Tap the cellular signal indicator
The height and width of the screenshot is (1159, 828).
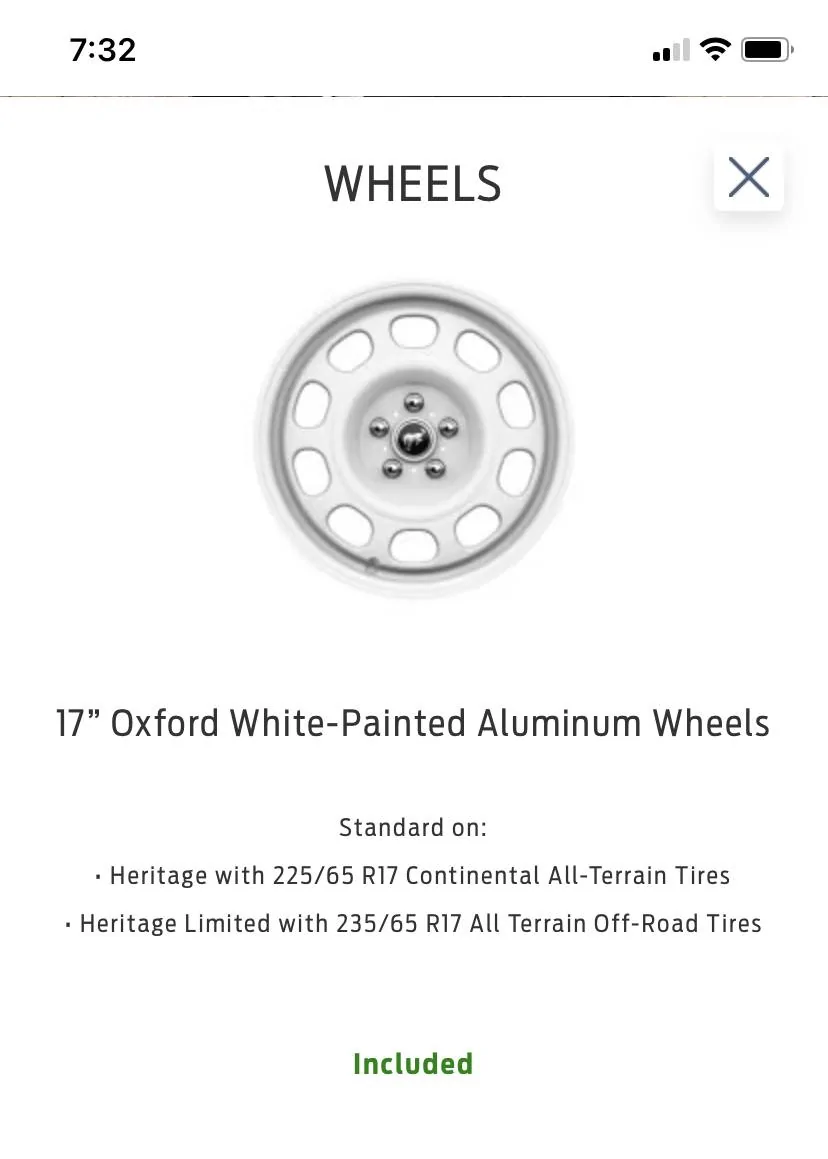coord(670,49)
